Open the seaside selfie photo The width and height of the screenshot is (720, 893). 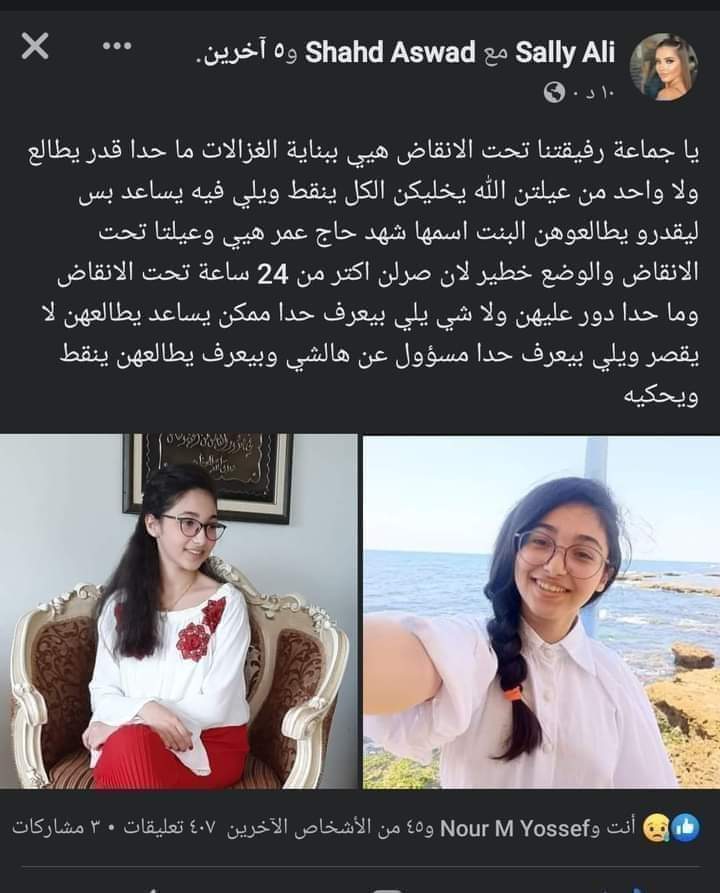pyautogui.click(x=542, y=611)
